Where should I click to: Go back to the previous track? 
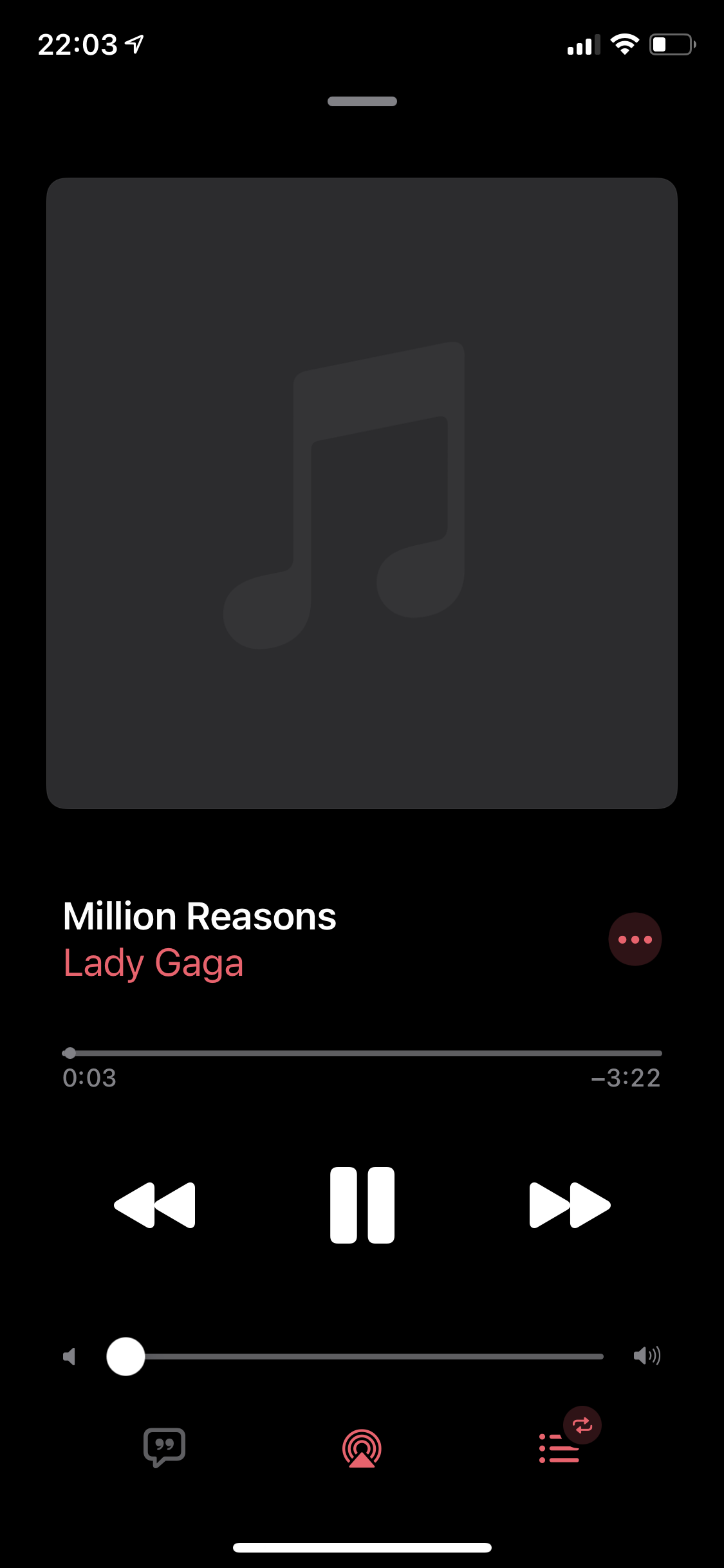tap(154, 1205)
